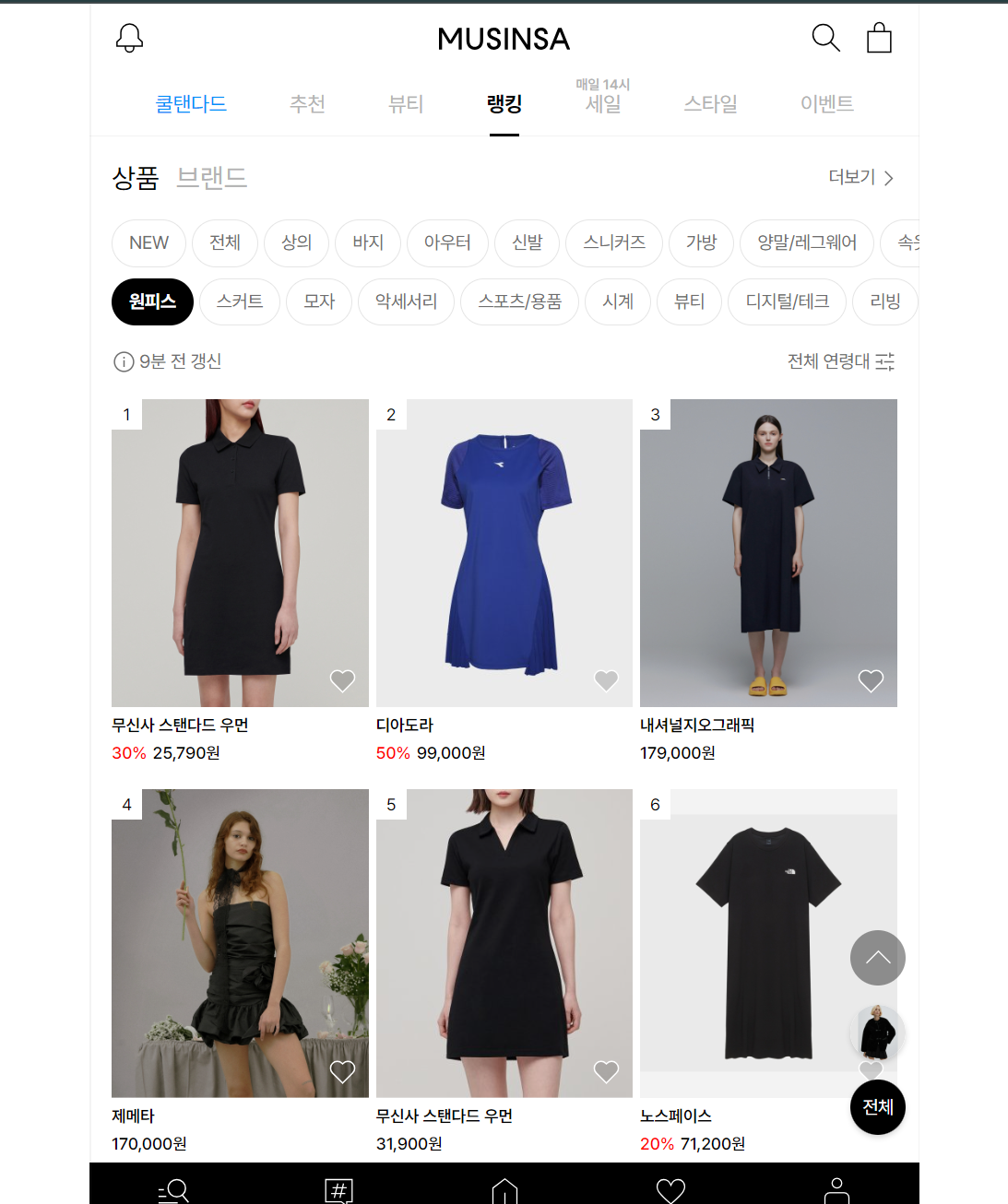1008x1204 pixels.
Task: Select the 스커트 category chip
Action: 240,301
